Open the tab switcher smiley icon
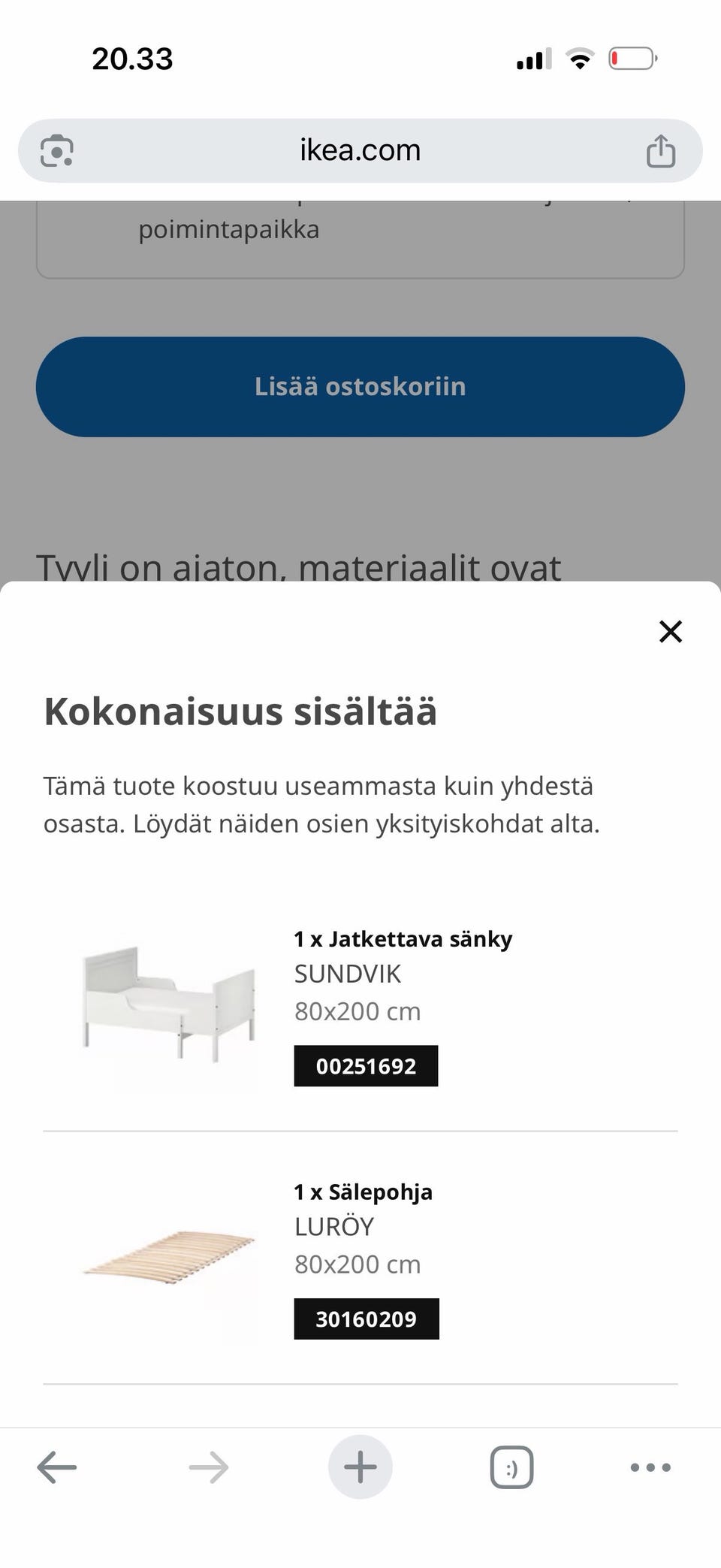The width and height of the screenshot is (721, 1568). [511, 1466]
